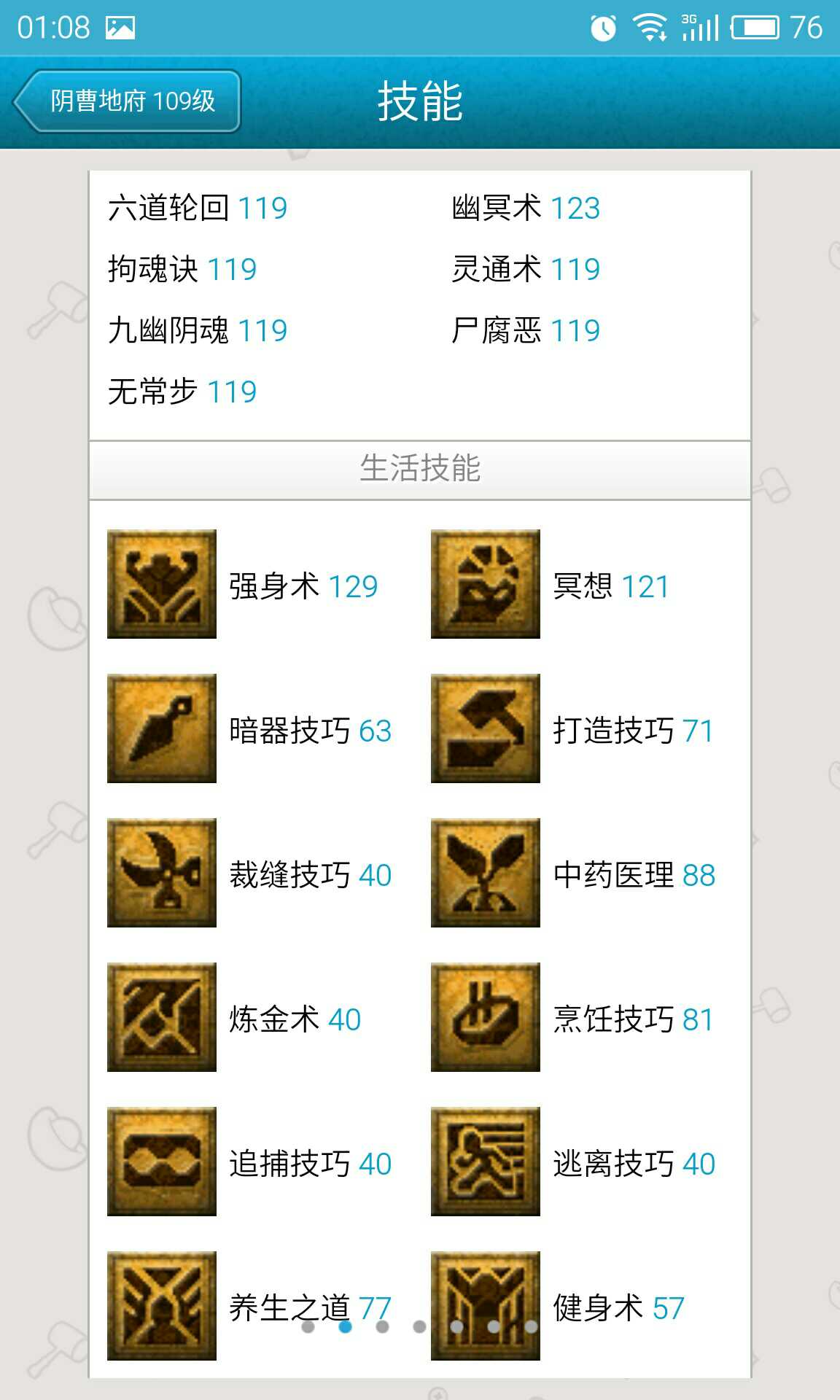Open the 冥想 skill icon
This screenshot has width=840, height=1400.
click(485, 584)
